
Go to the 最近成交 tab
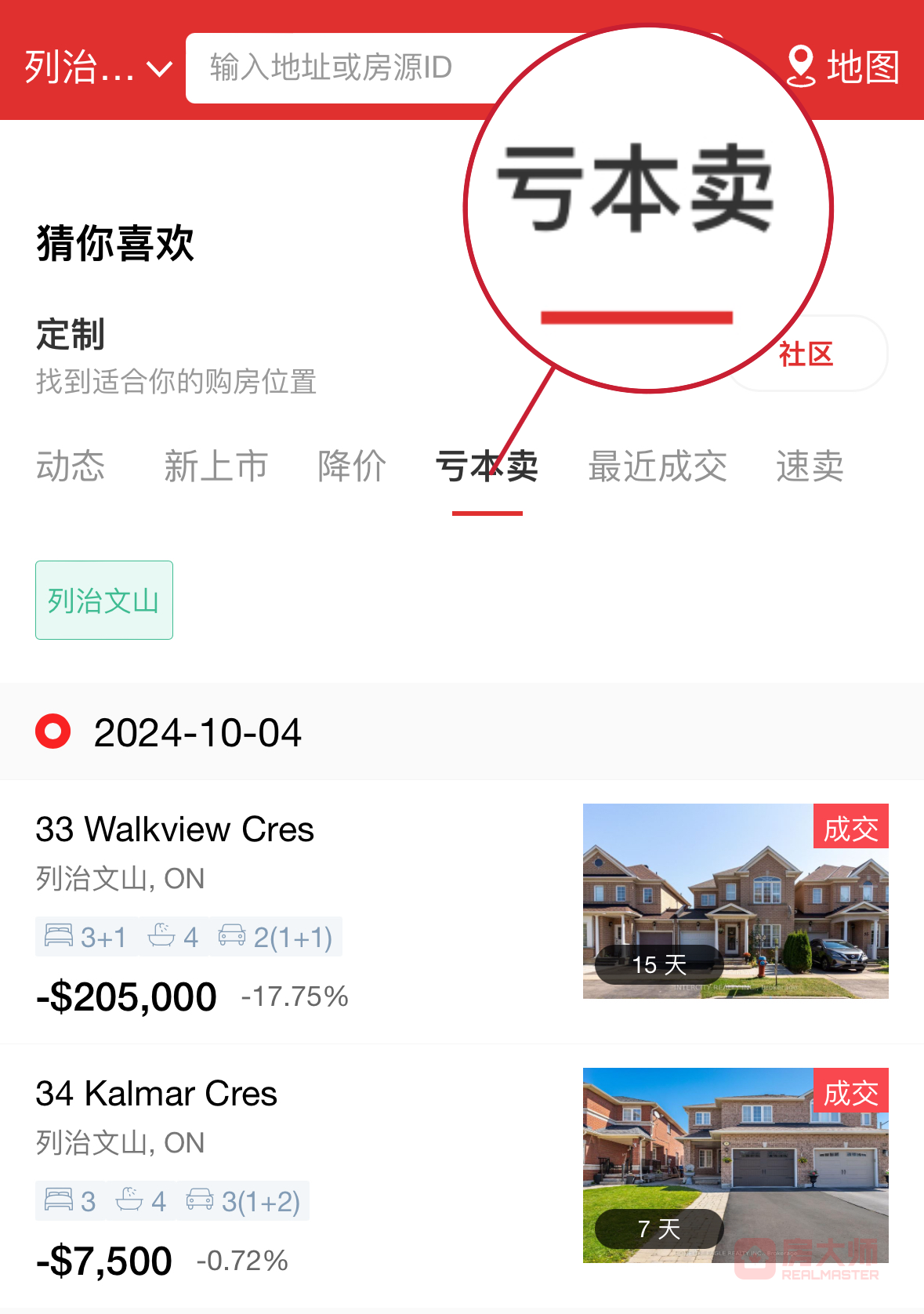tap(658, 466)
